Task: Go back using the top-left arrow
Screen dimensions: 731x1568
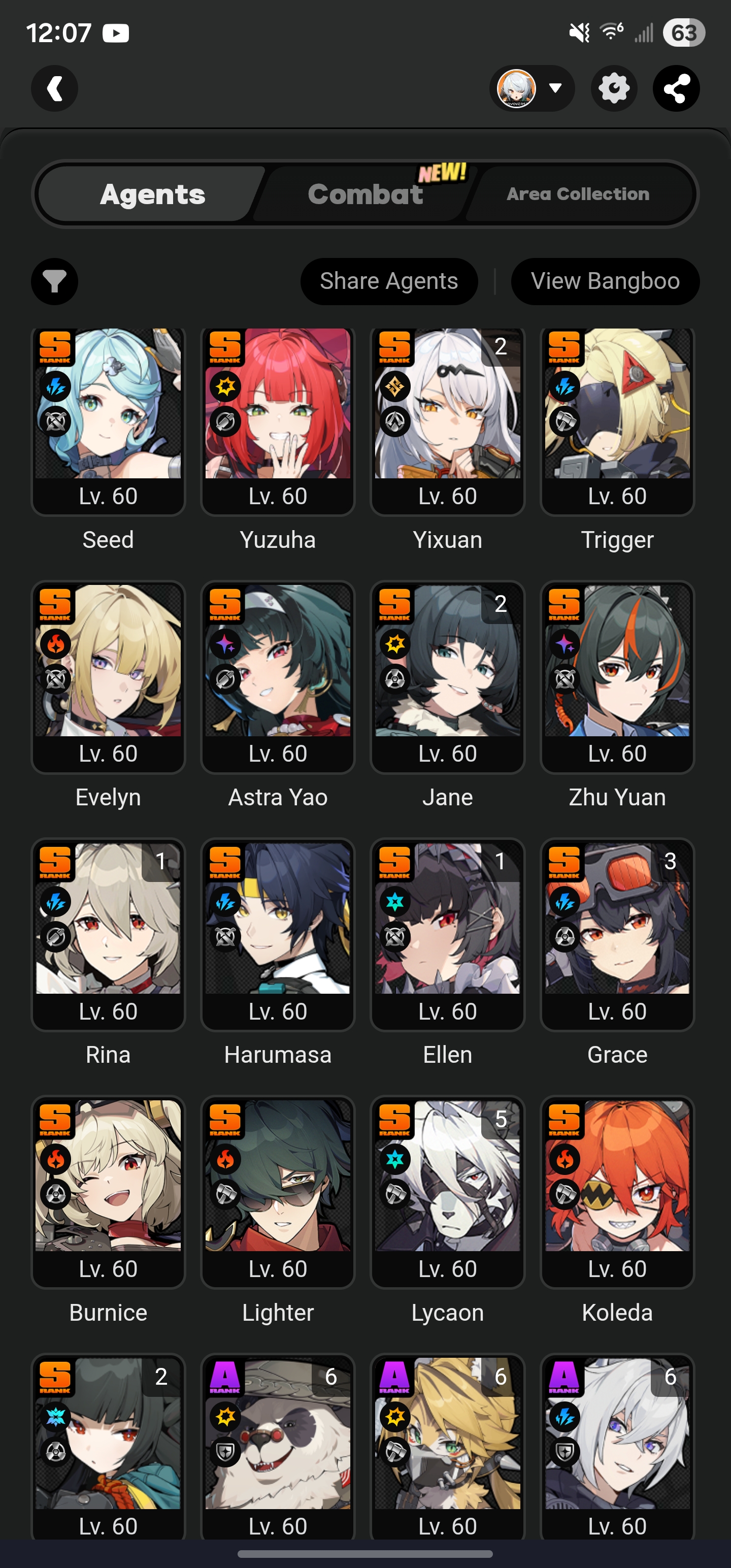Action: tap(55, 89)
